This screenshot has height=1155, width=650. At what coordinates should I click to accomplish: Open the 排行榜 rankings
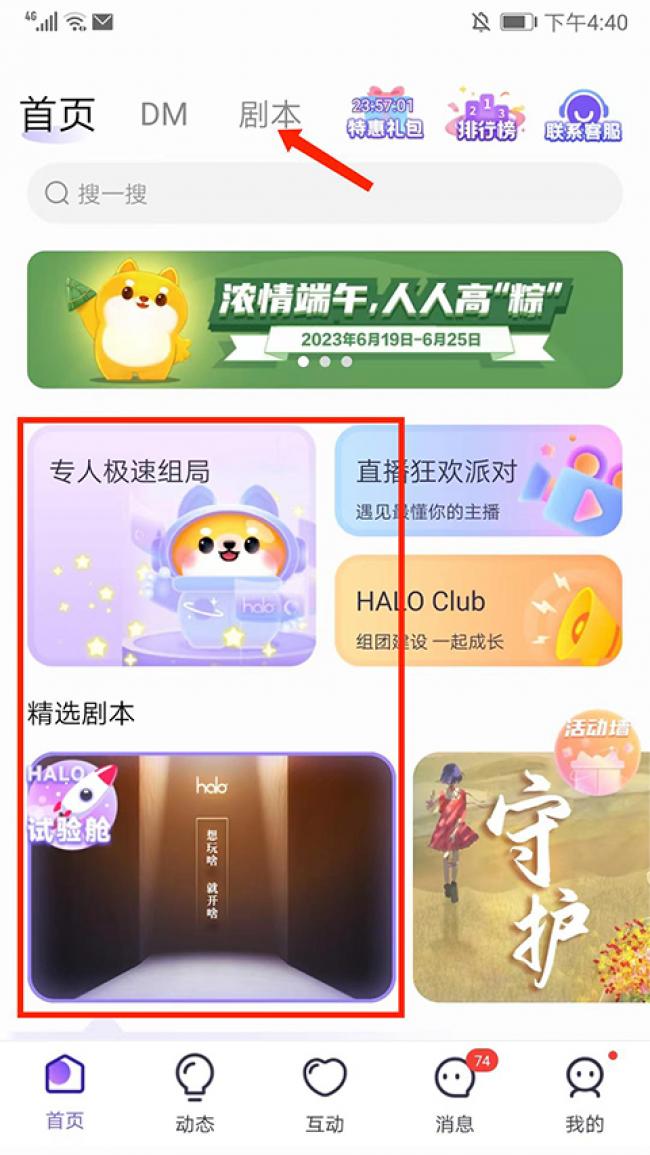pyautogui.click(x=486, y=116)
